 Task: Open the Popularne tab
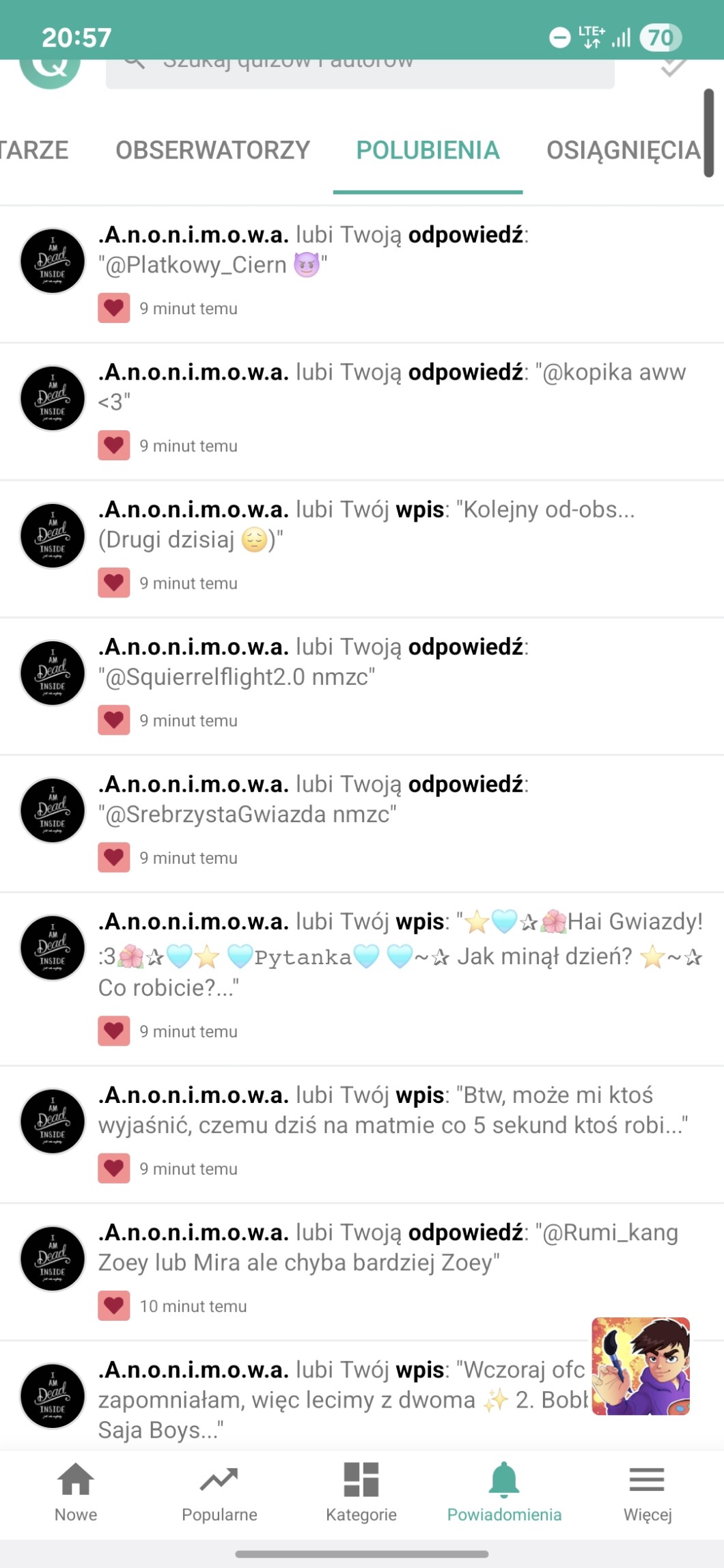(219, 1493)
